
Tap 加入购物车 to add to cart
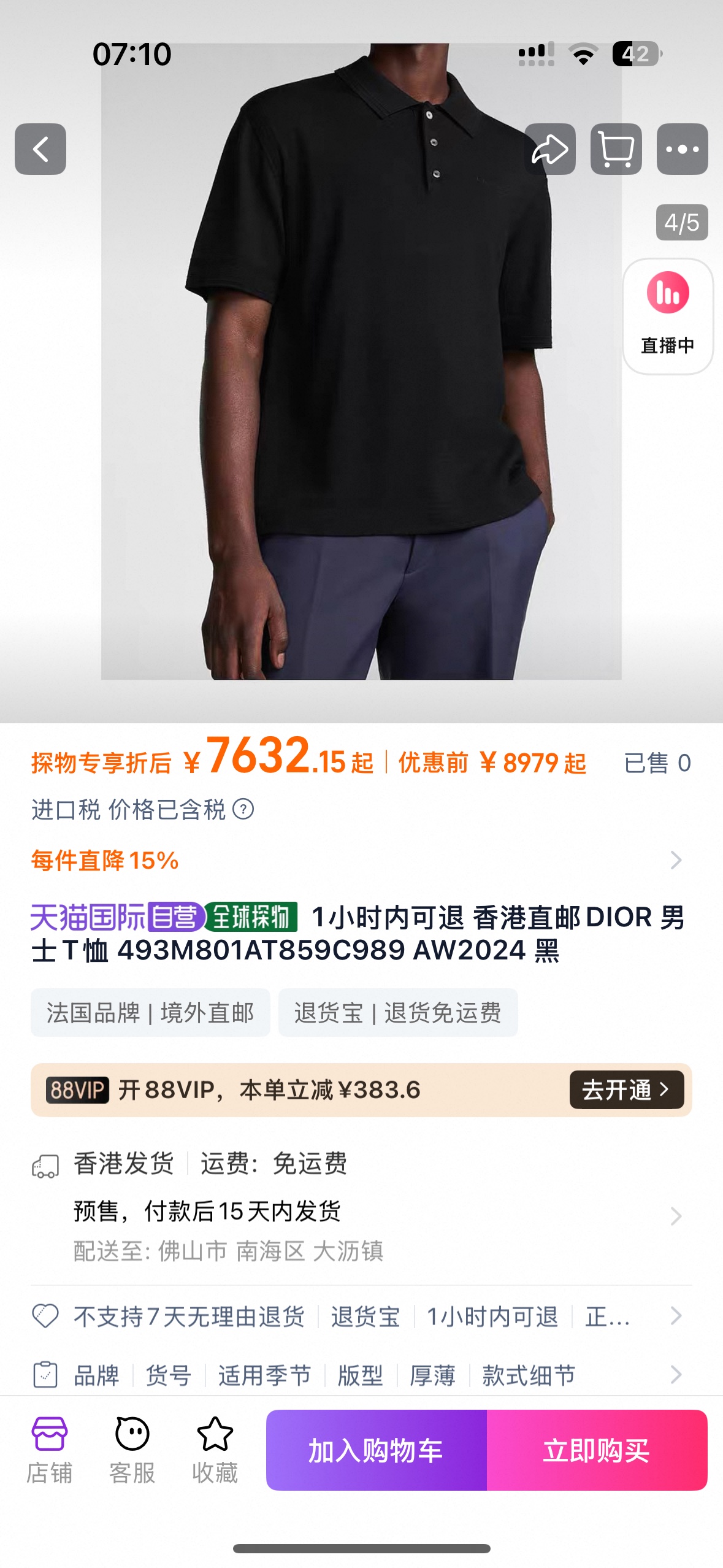[376, 1450]
